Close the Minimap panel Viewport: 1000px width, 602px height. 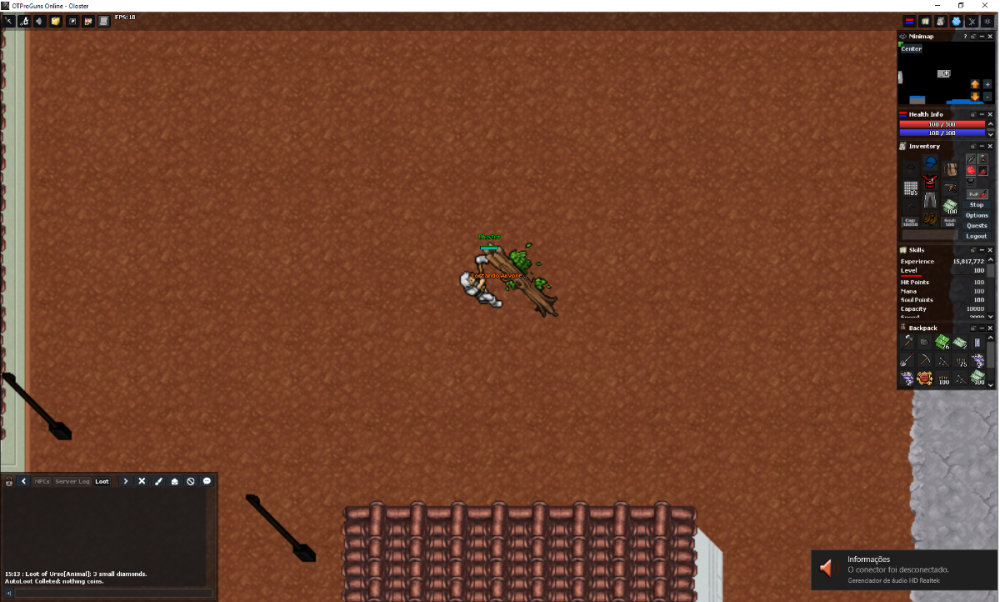point(990,36)
